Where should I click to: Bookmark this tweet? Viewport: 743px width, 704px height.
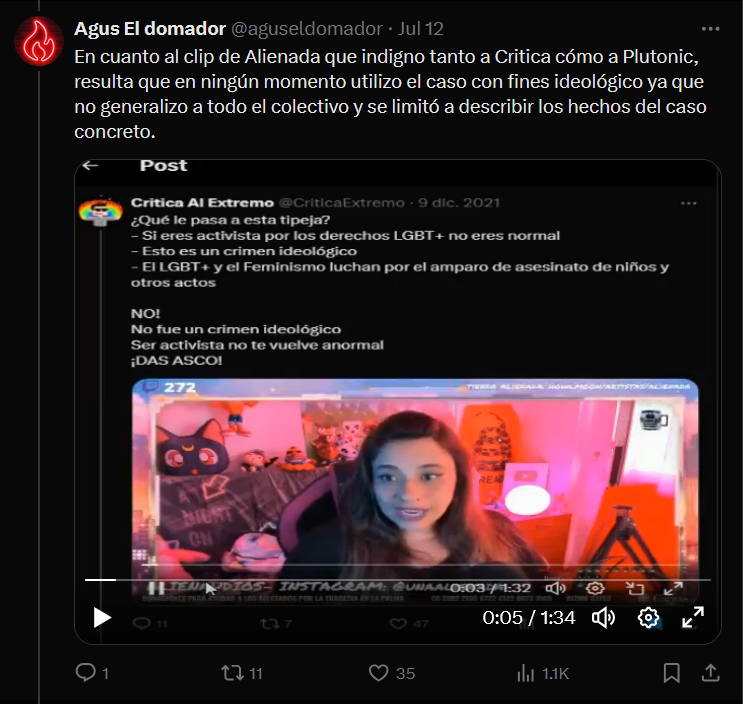click(671, 673)
